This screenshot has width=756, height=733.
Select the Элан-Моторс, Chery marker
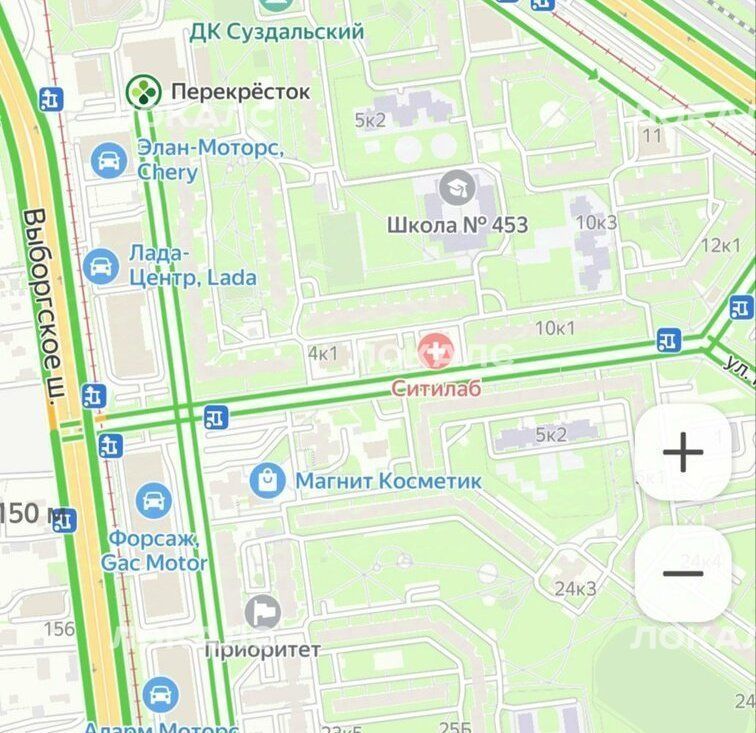coord(108,160)
